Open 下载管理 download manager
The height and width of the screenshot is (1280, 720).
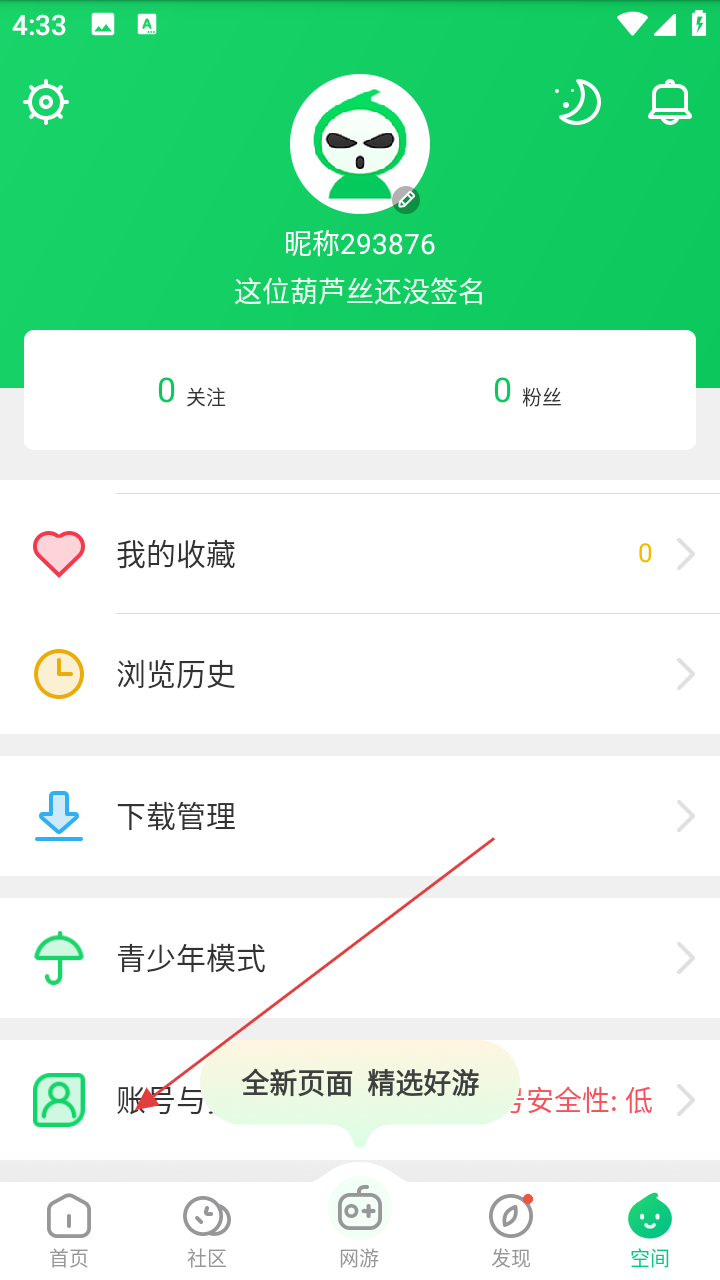coord(360,816)
